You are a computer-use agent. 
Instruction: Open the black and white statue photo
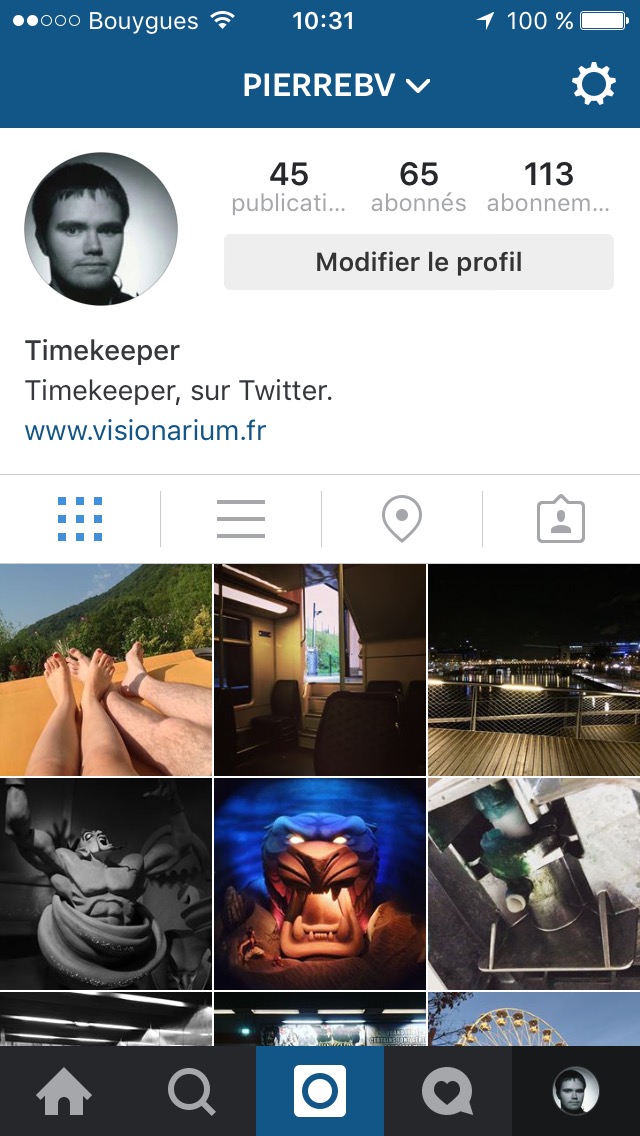[x=106, y=884]
